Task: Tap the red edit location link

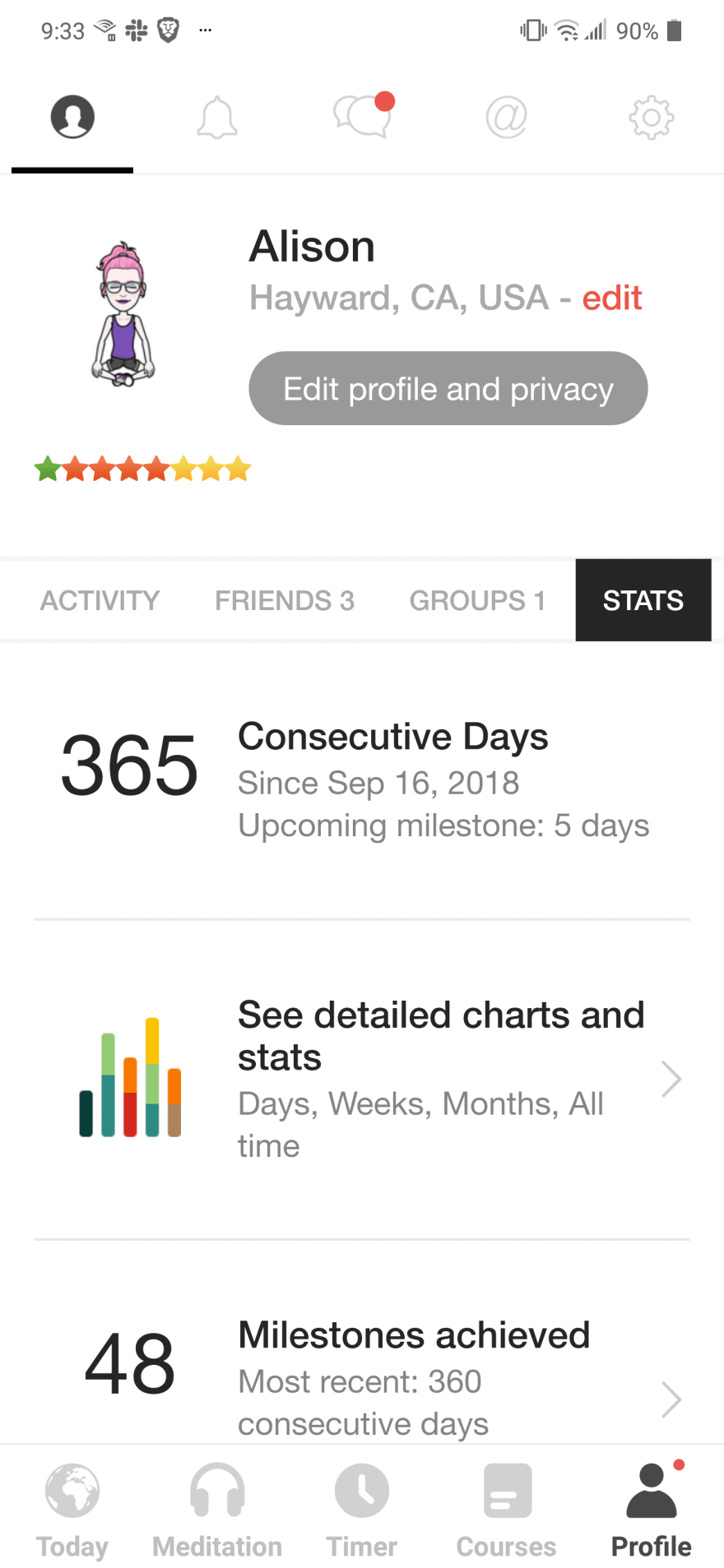Action: [612, 298]
